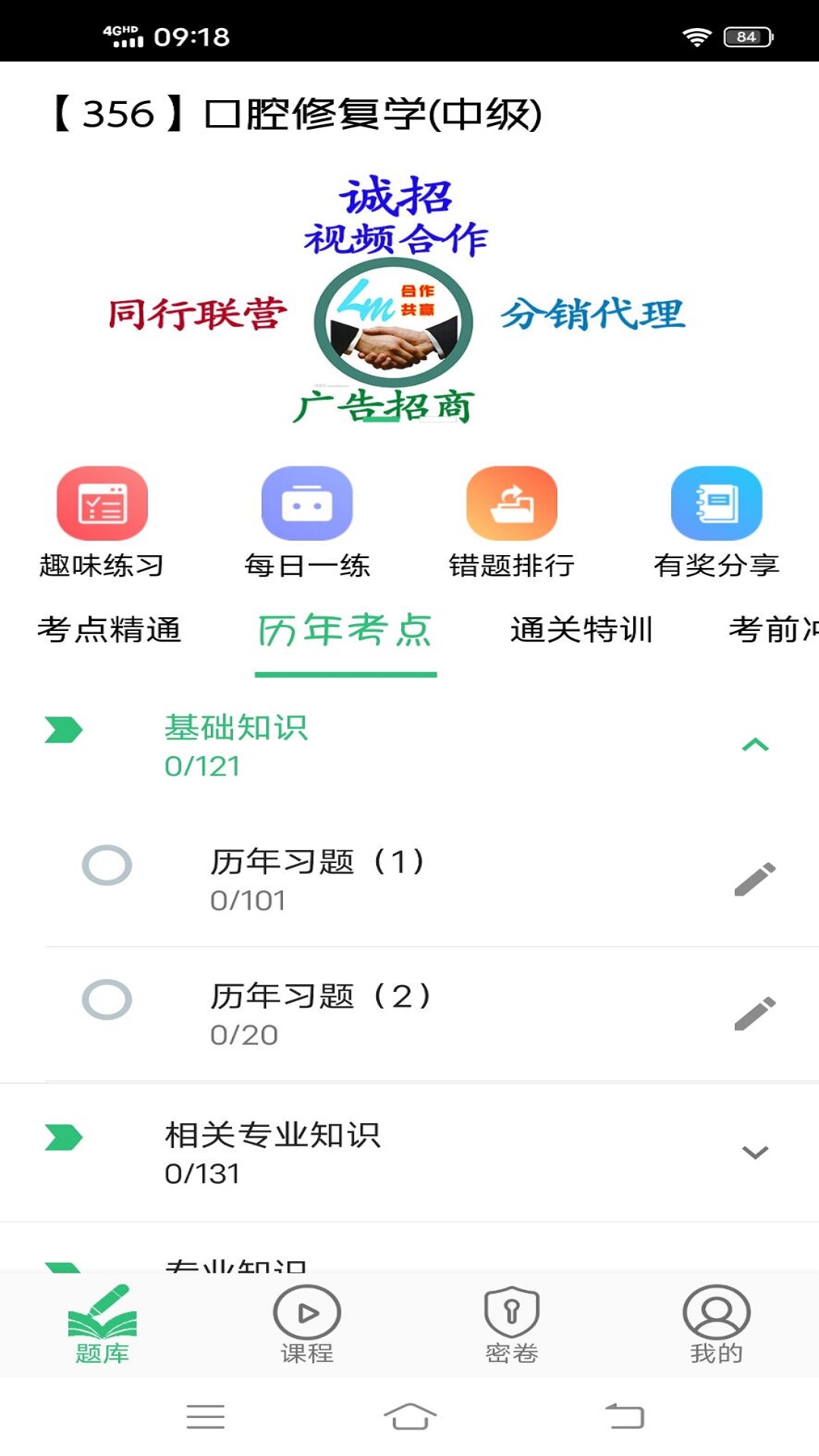Go to the 密卷 tab
The height and width of the screenshot is (1456, 819).
pyautogui.click(x=512, y=1325)
